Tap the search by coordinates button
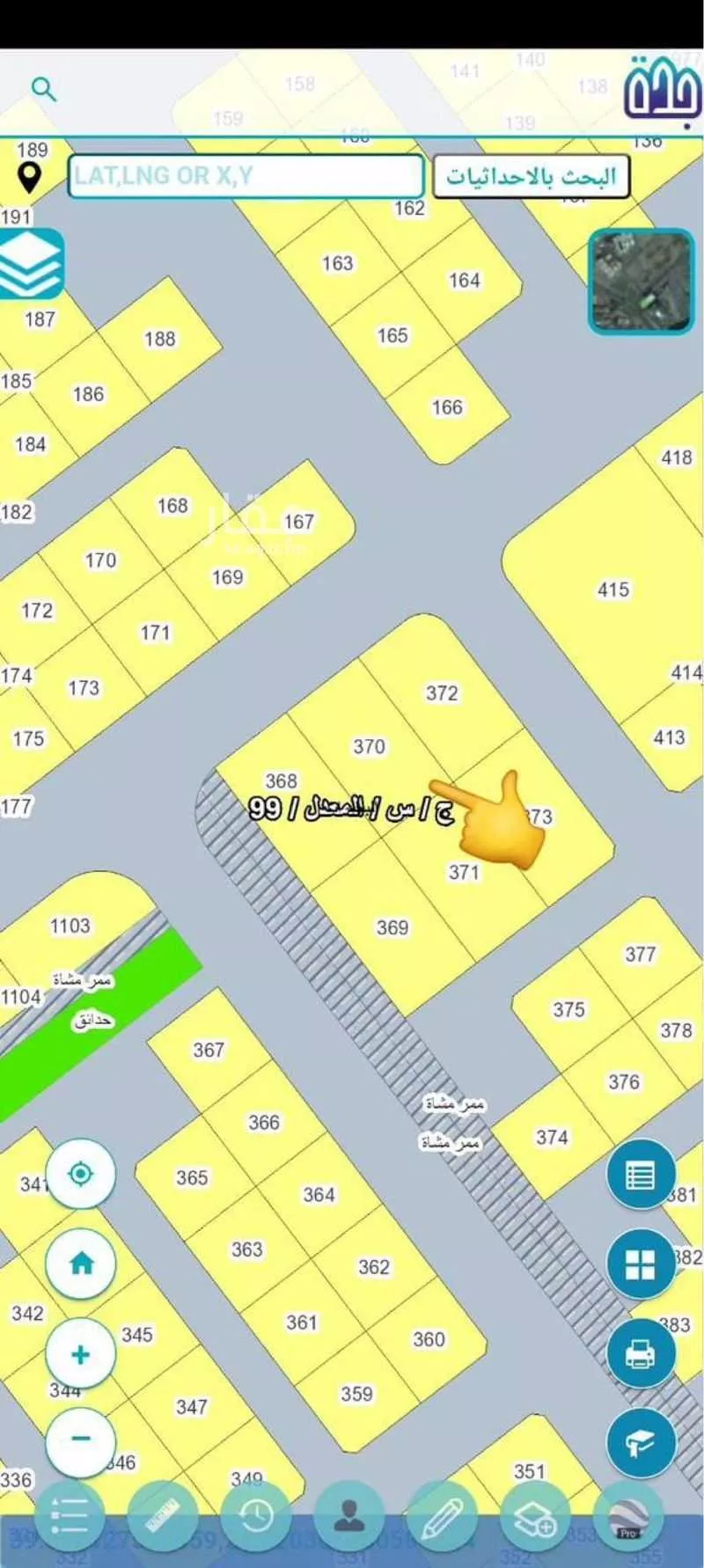Screen dimensions: 704x1568 [531, 177]
